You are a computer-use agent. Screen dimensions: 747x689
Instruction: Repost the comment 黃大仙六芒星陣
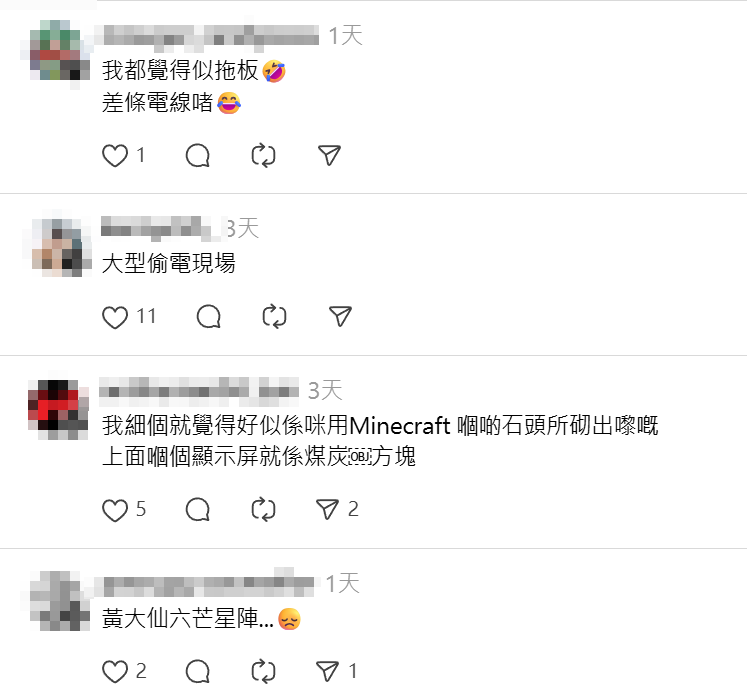click(263, 670)
